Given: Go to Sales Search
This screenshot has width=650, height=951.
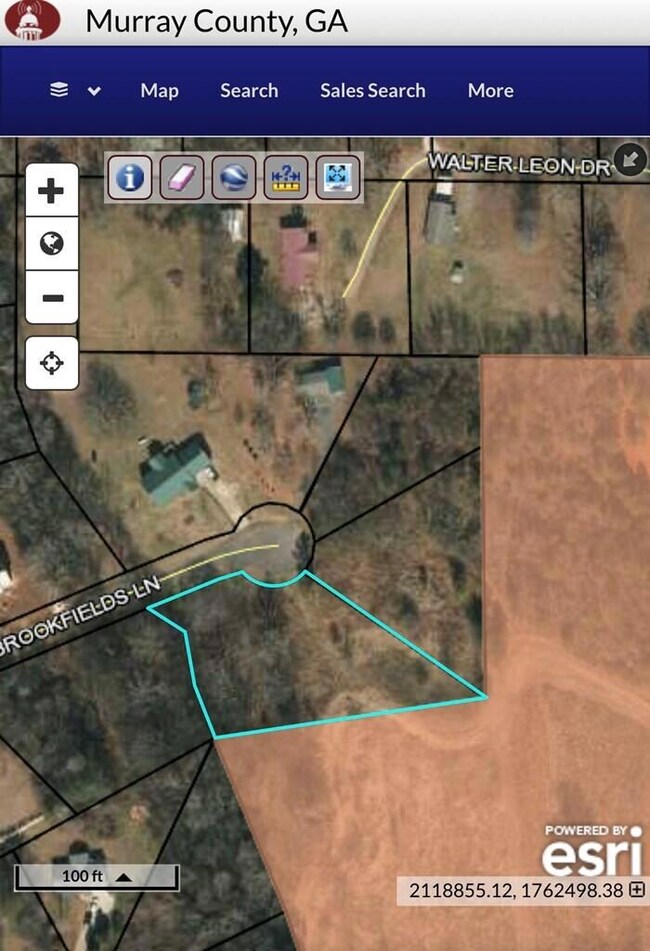Looking at the screenshot, I should (x=372, y=90).
